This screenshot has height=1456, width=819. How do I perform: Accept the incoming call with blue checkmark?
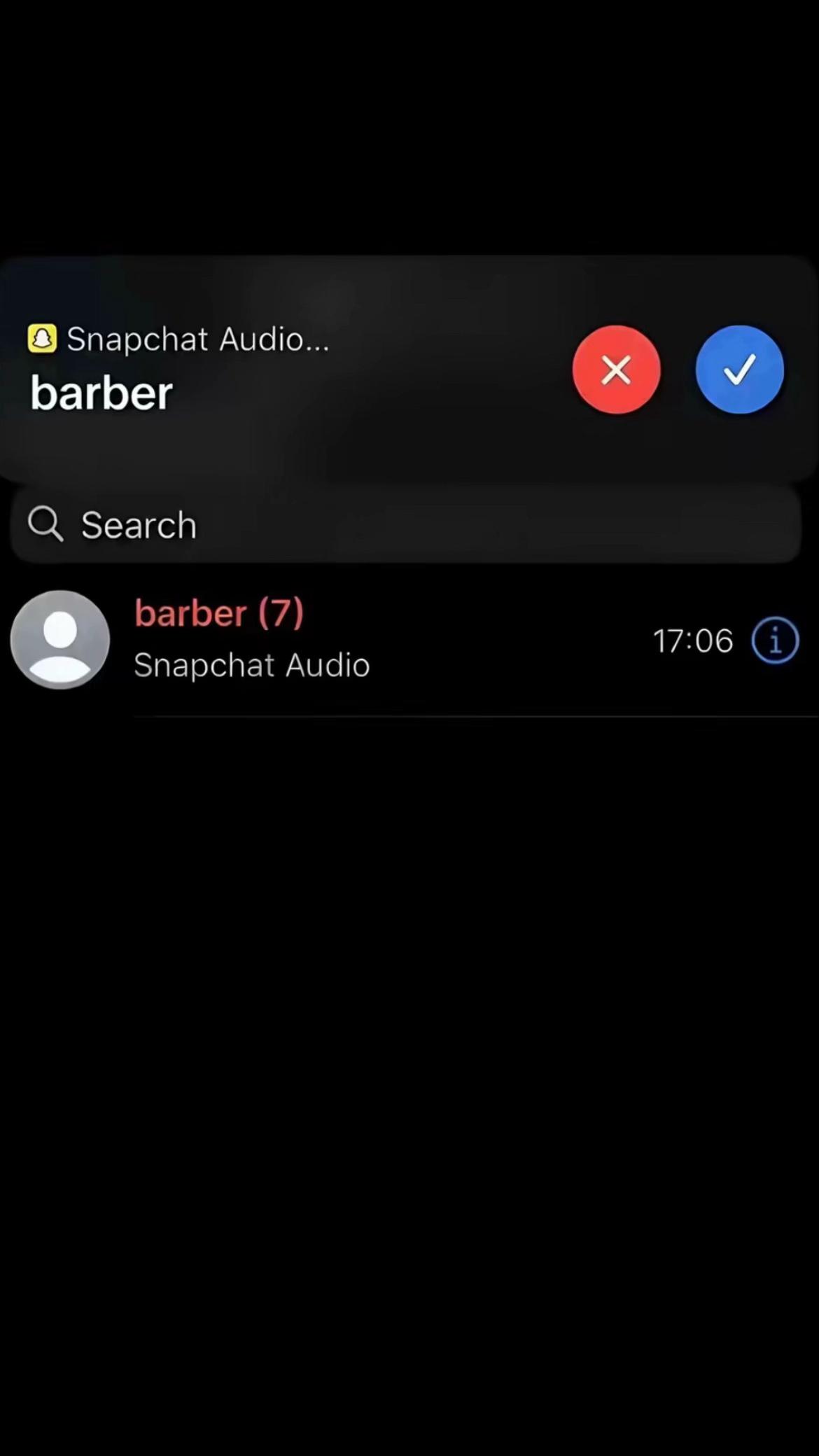click(739, 370)
